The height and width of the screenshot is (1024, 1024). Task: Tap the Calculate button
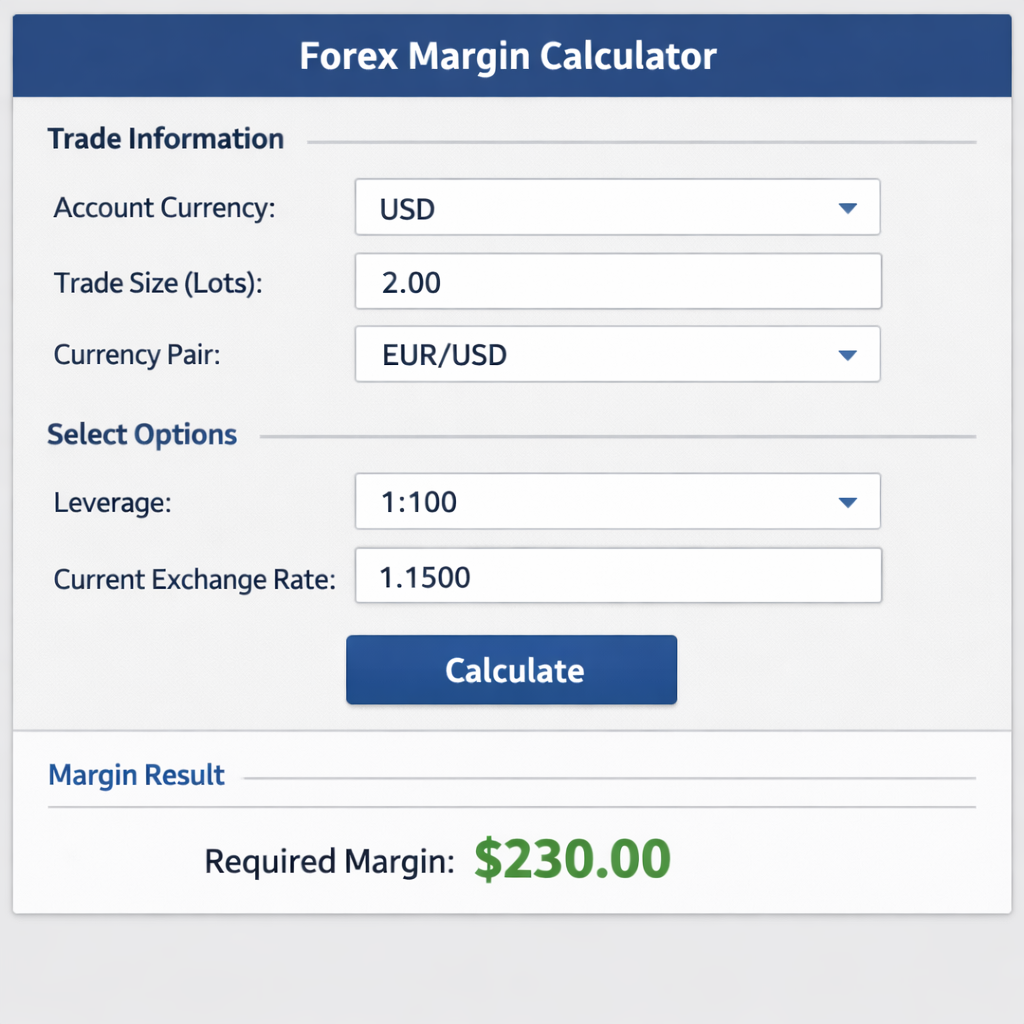pyautogui.click(x=511, y=670)
